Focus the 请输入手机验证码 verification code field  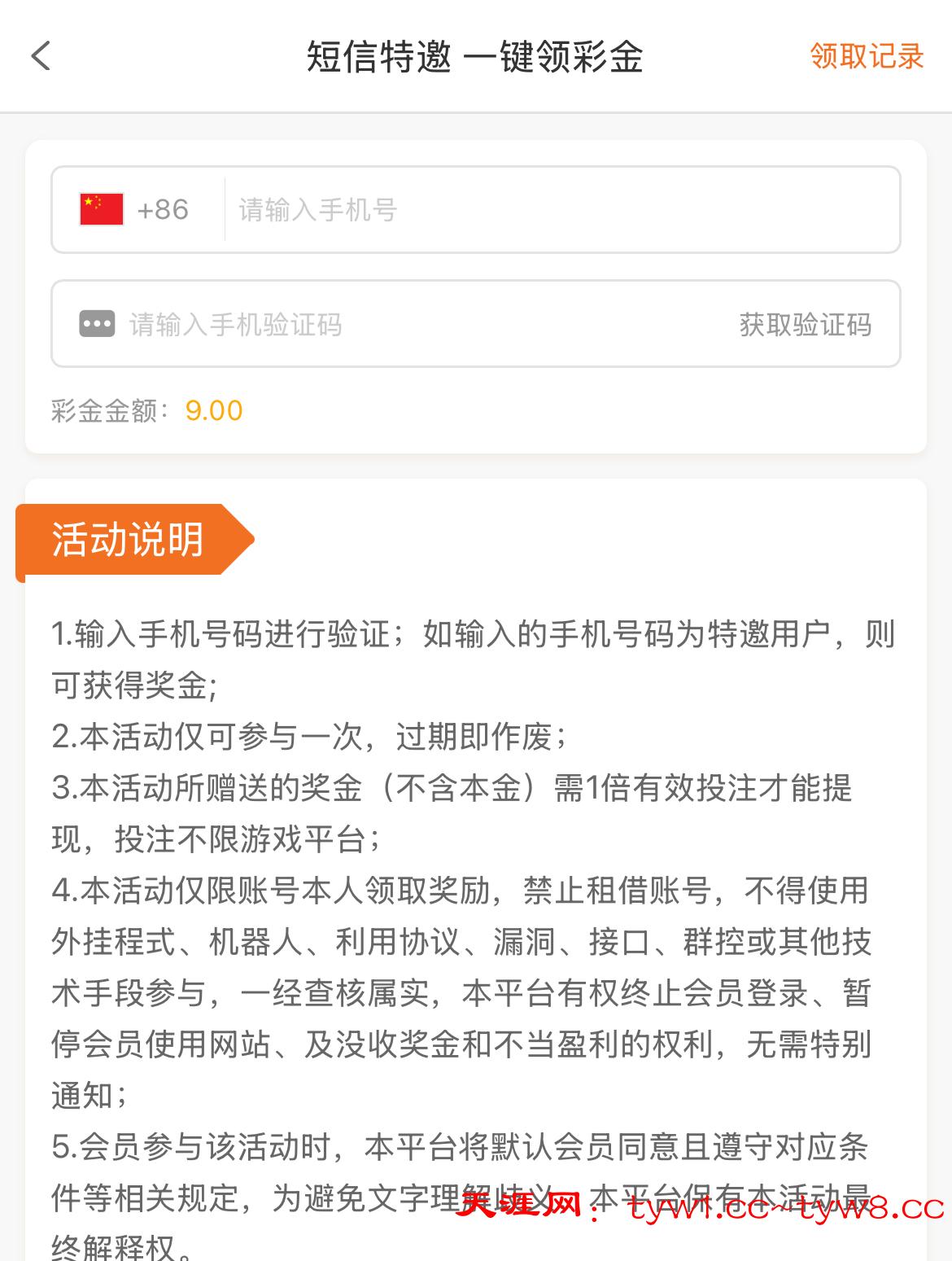point(407,325)
